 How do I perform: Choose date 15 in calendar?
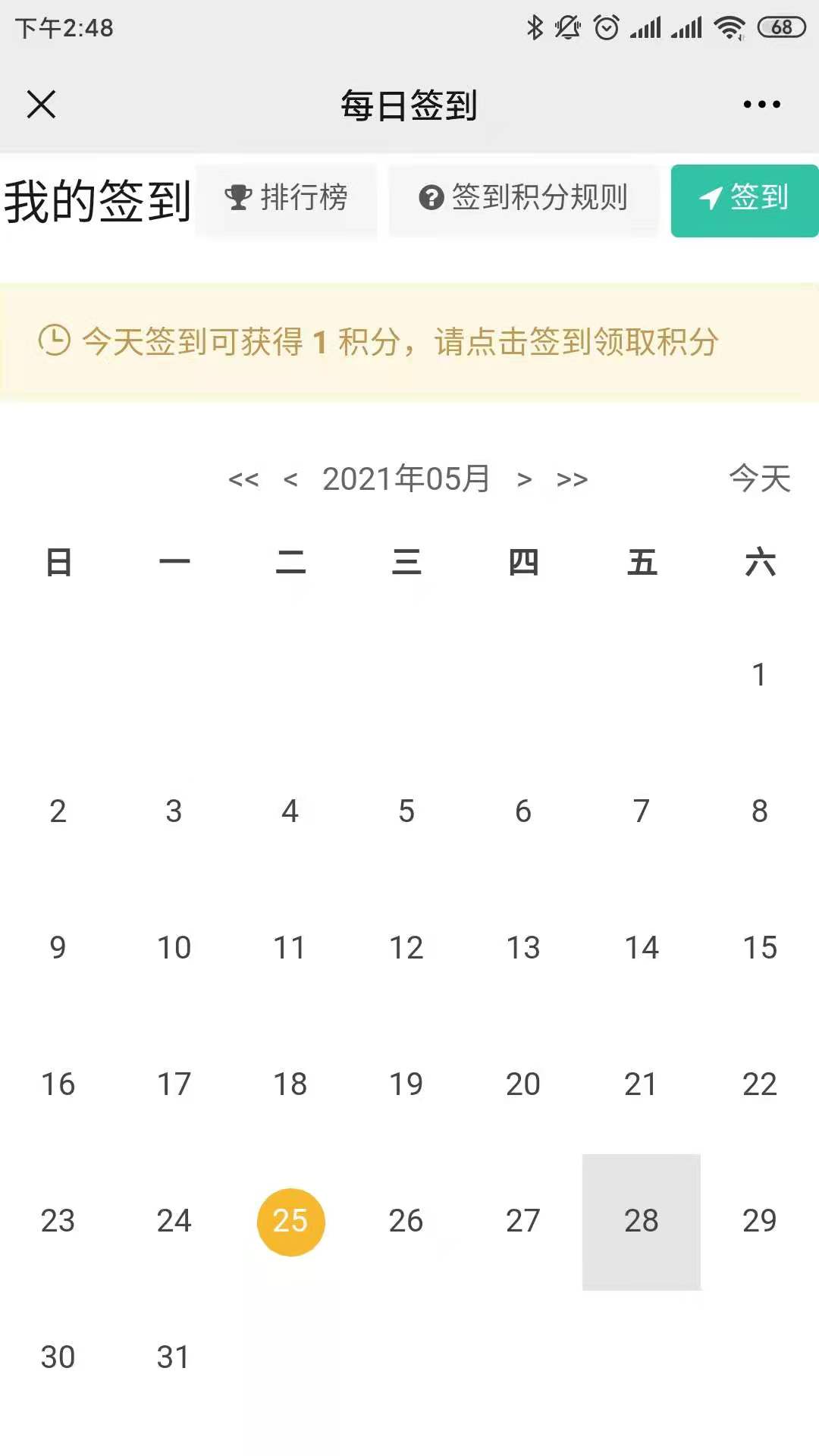click(x=759, y=948)
